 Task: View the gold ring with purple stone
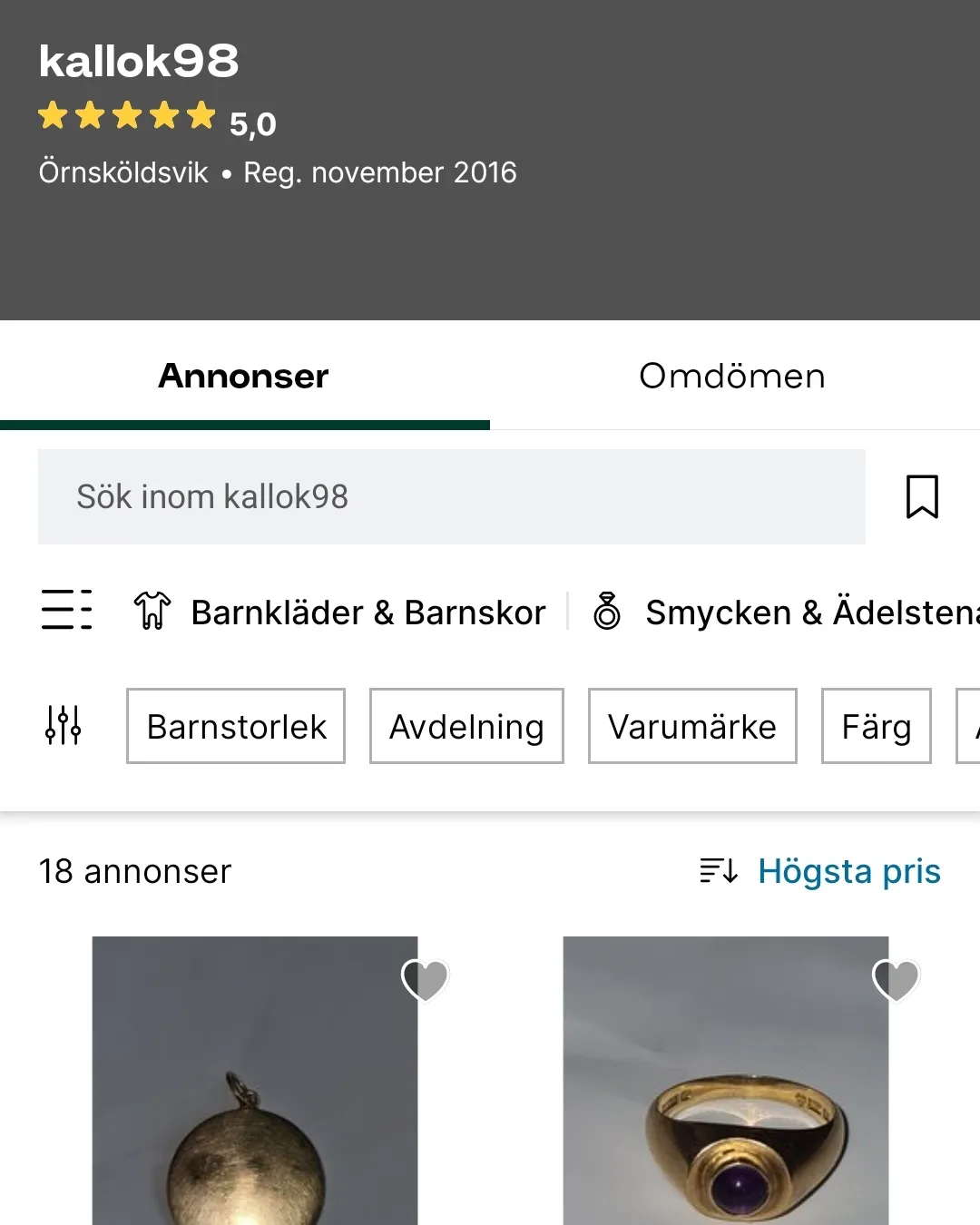(x=726, y=1107)
